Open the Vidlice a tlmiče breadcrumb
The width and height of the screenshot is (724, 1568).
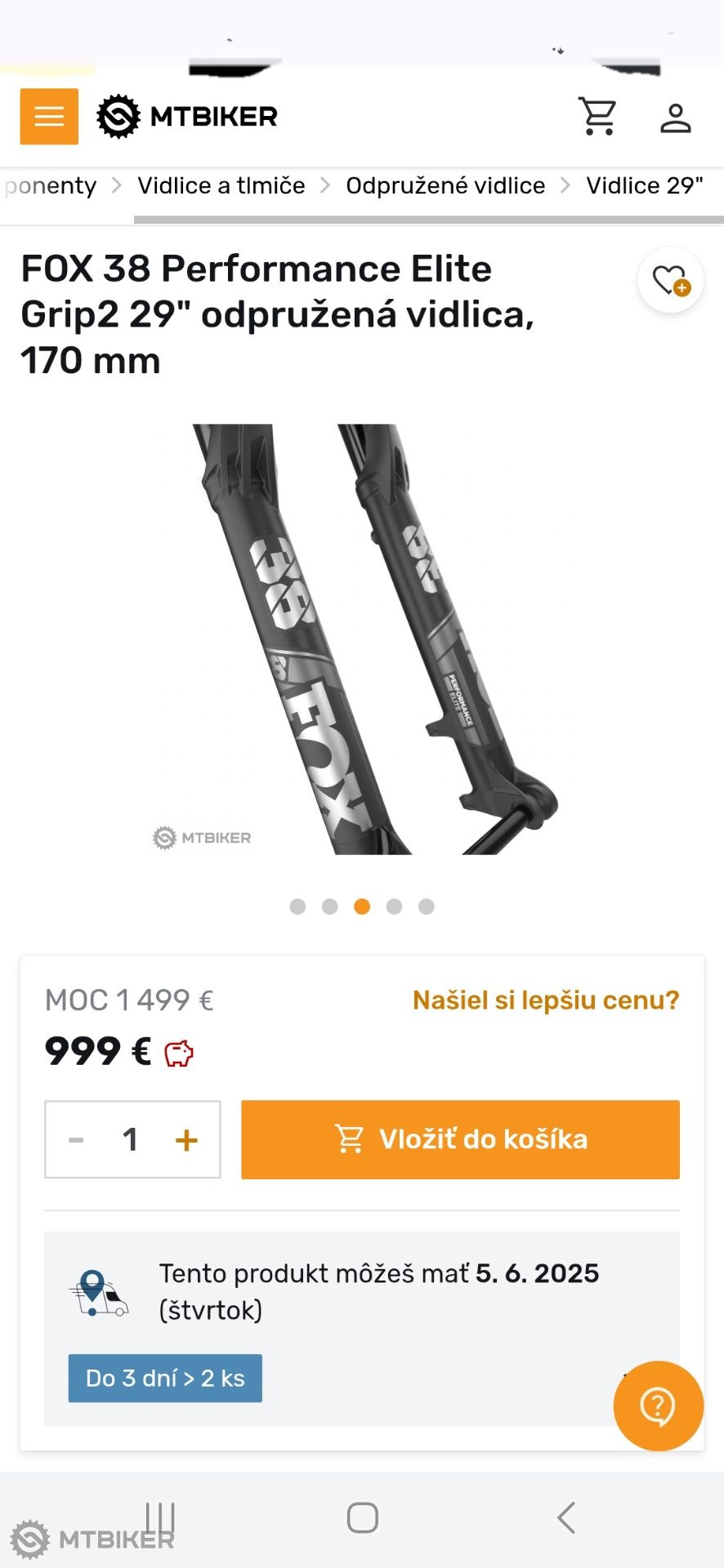pos(221,186)
